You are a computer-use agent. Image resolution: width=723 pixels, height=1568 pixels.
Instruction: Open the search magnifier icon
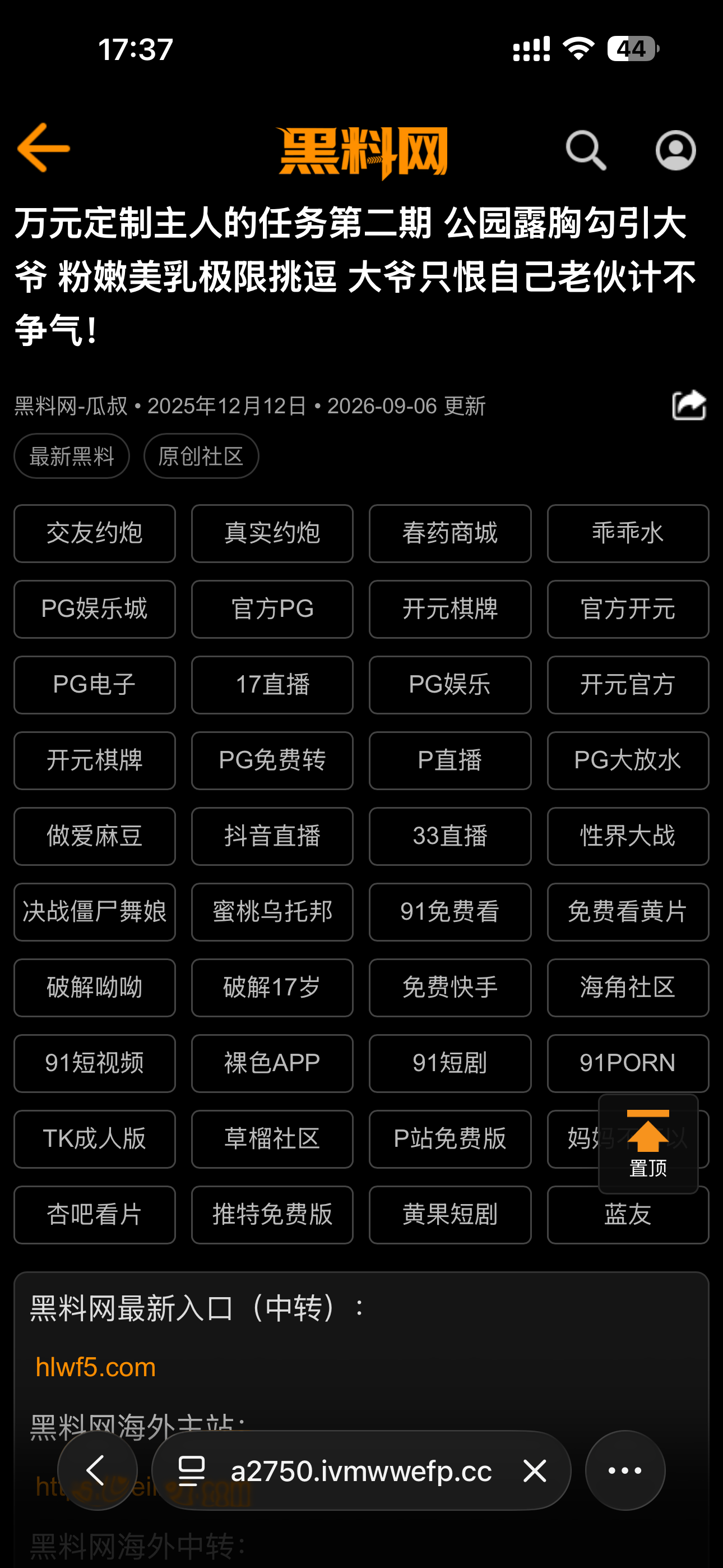(586, 150)
